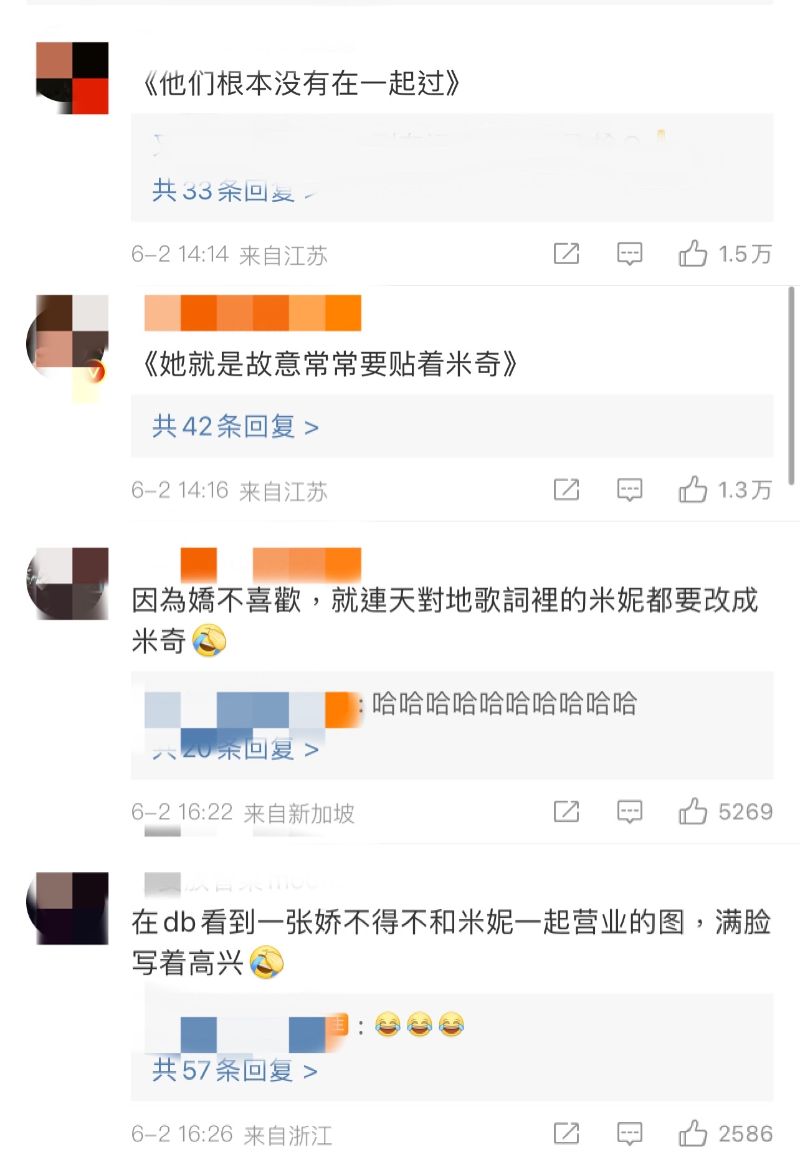
Task: Reply to the comment posted 6-2 14:16
Action: point(629,490)
